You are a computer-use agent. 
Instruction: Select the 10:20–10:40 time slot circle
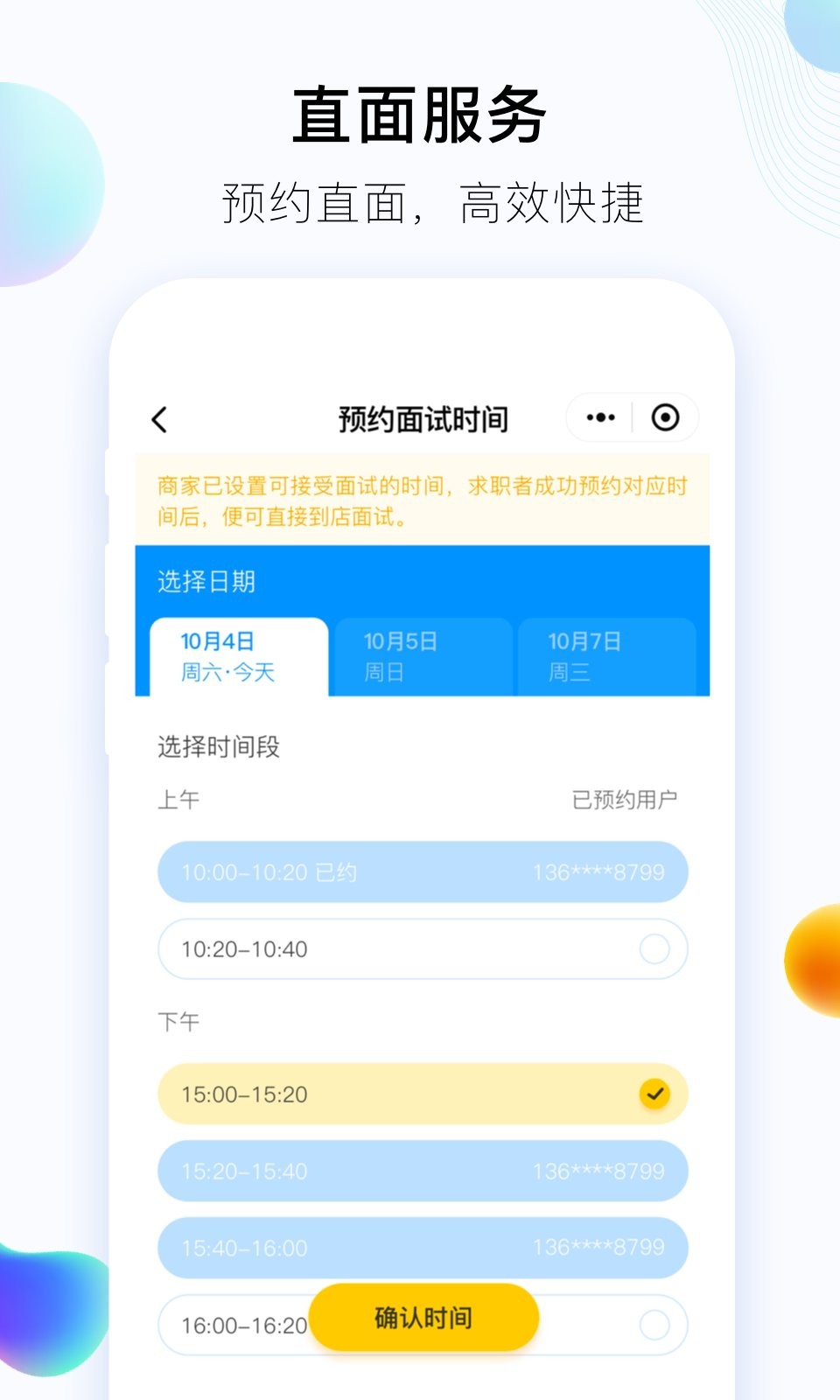coord(656,948)
